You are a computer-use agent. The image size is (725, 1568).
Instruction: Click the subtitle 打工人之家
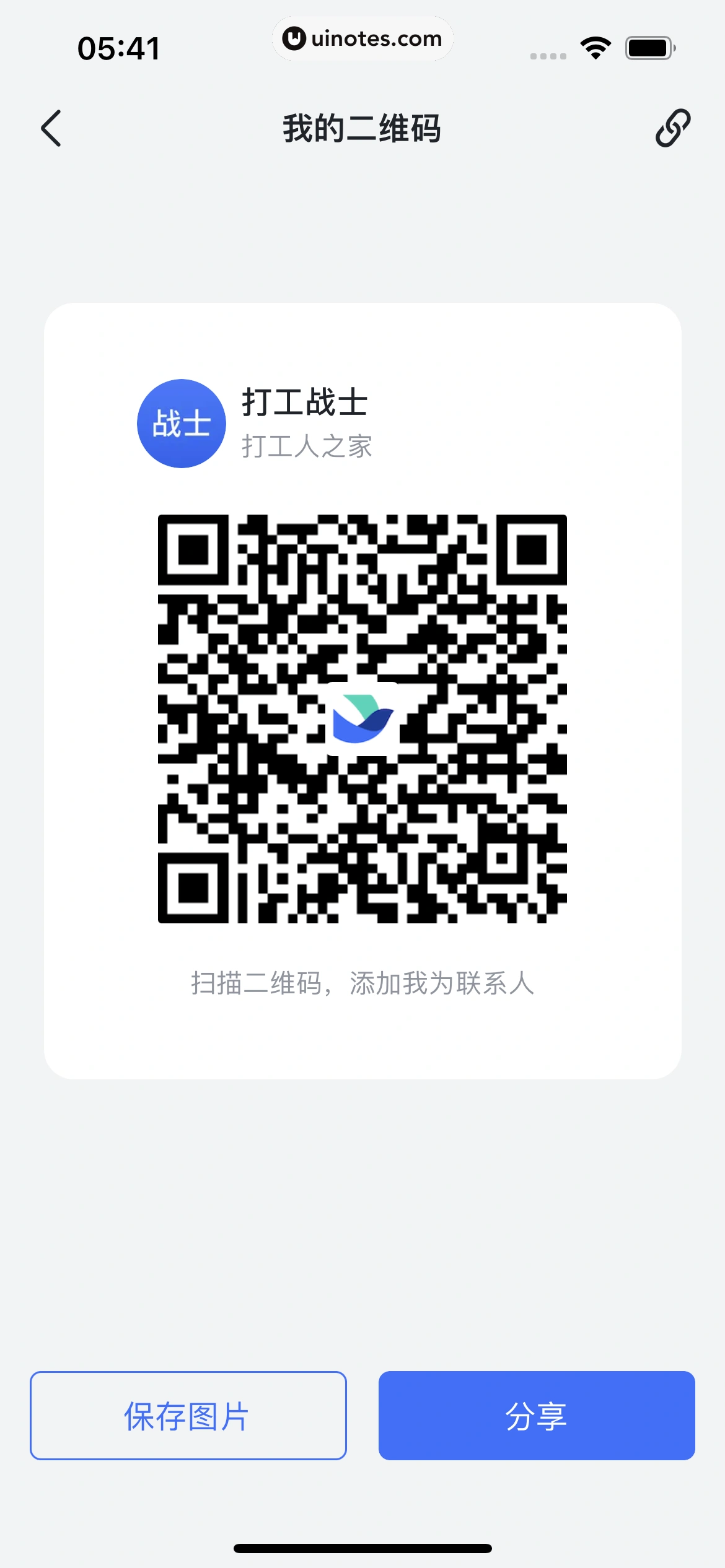(x=306, y=446)
